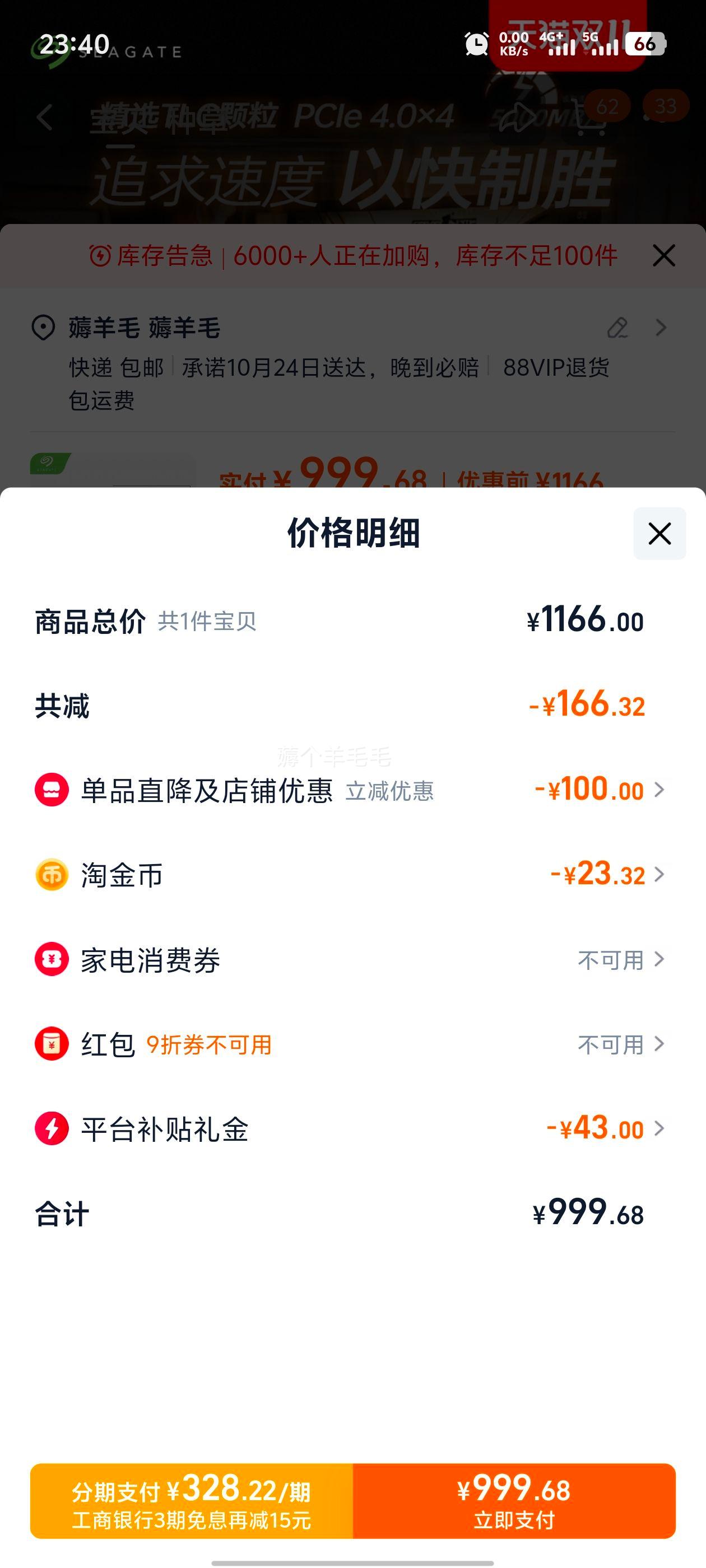Close the 价格明细 price details sheet
The image size is (706, 1568).
[x=659, y=533]
